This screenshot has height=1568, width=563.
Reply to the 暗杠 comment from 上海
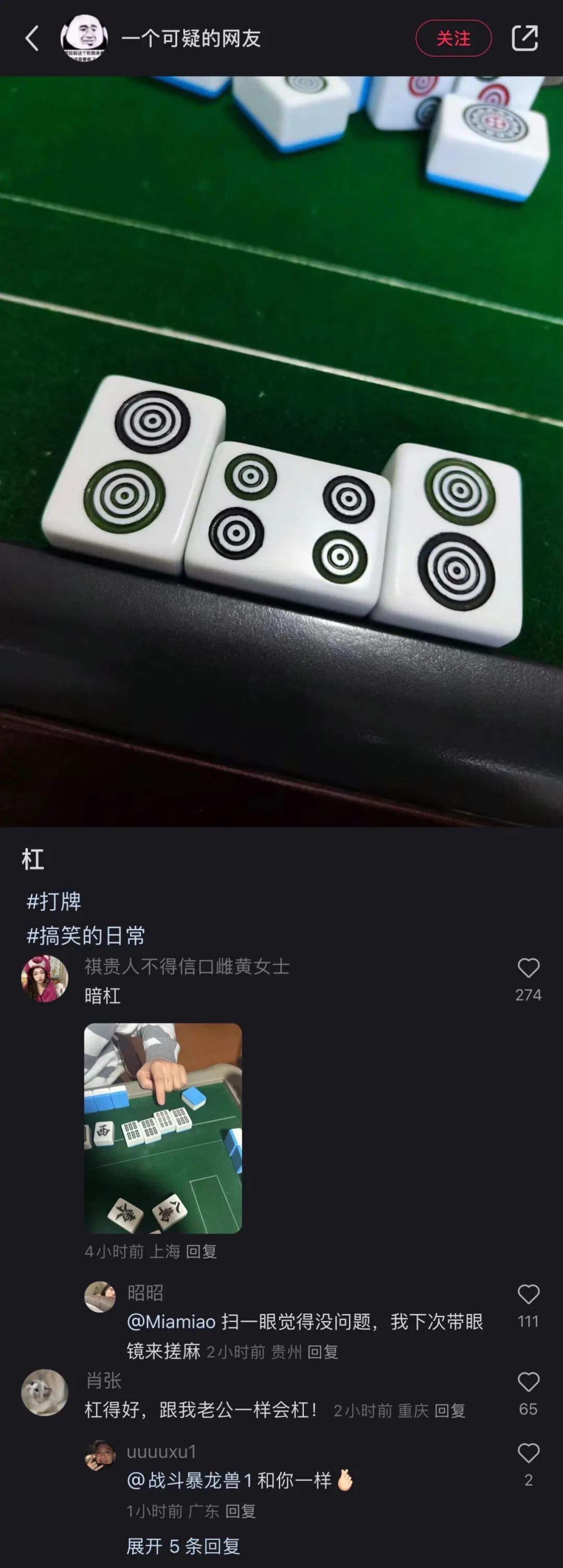coord(201,1251)
